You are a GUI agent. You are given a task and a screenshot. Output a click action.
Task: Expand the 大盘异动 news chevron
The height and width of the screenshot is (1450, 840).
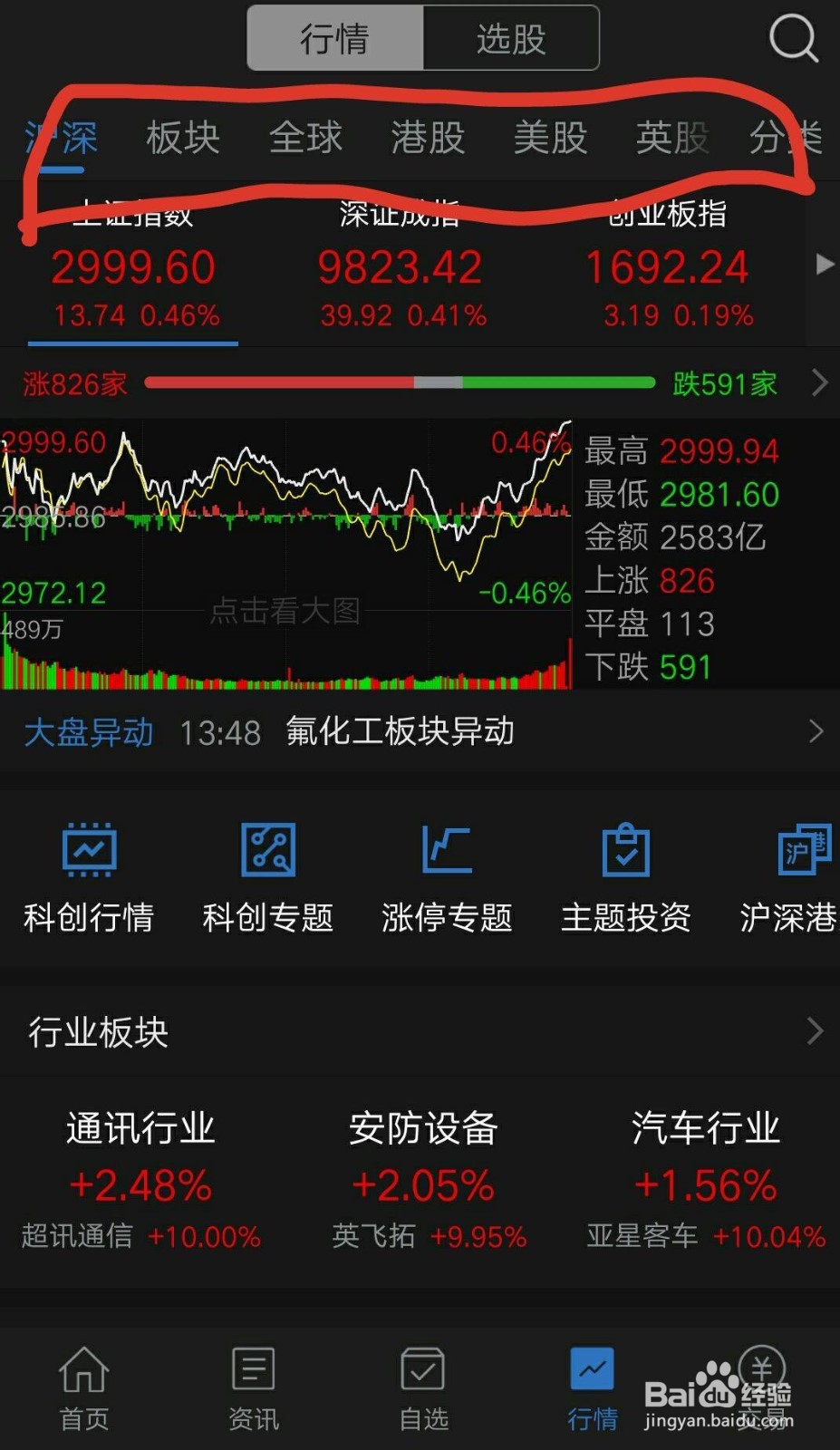(815, 732)
